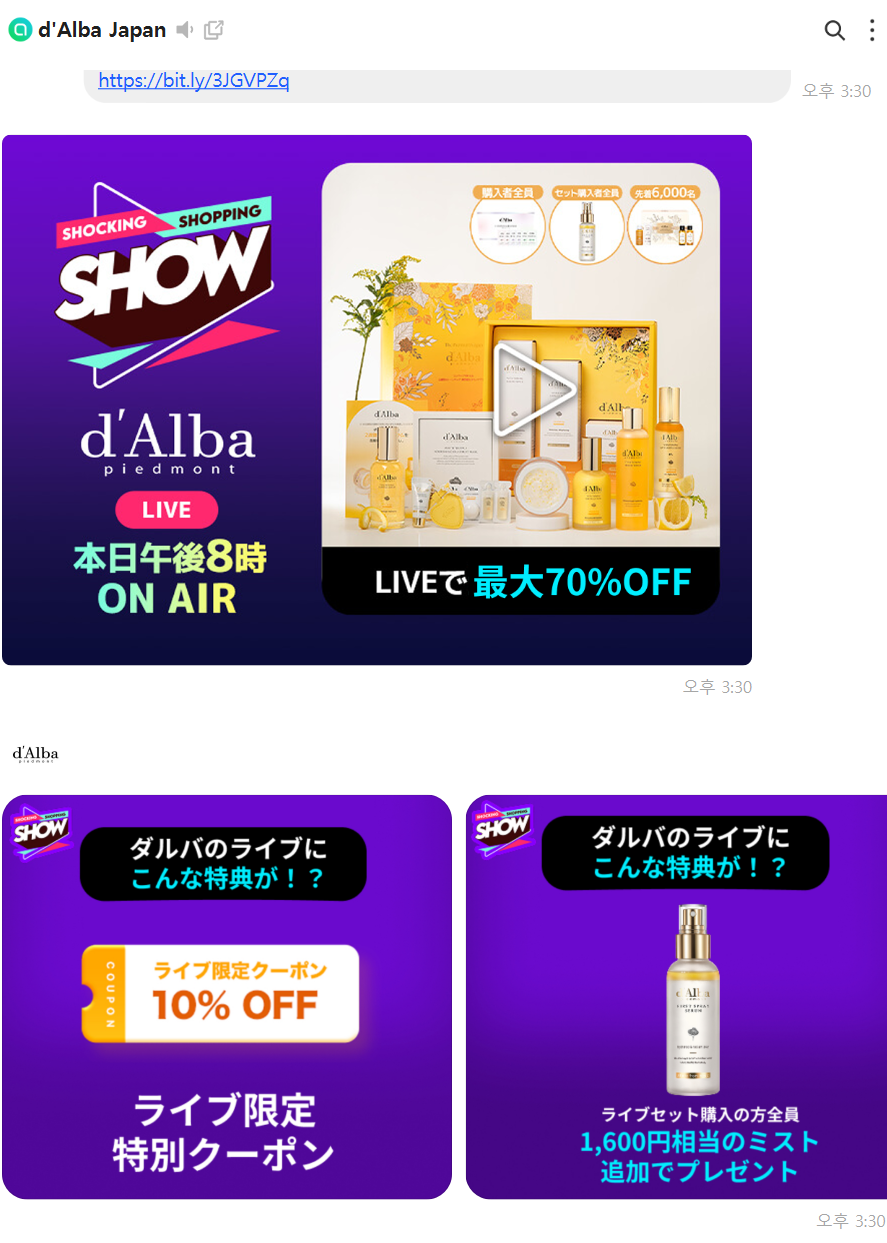The height and width of the screenshot is (1243, 887).
Task: Open the 1,600円 mist gift card
Action: [676, 996]
